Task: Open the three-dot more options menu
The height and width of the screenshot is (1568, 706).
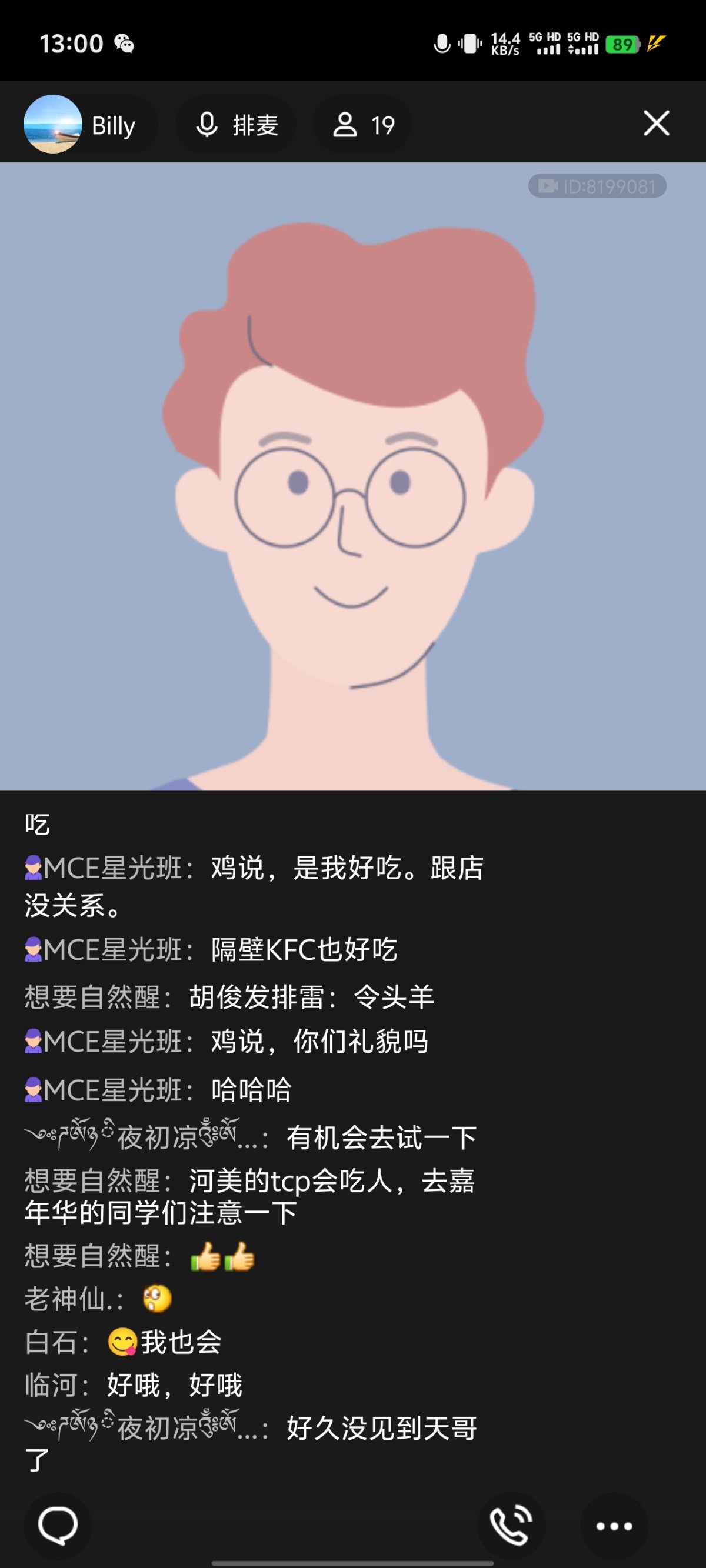Action: [x=614, y=1526]
